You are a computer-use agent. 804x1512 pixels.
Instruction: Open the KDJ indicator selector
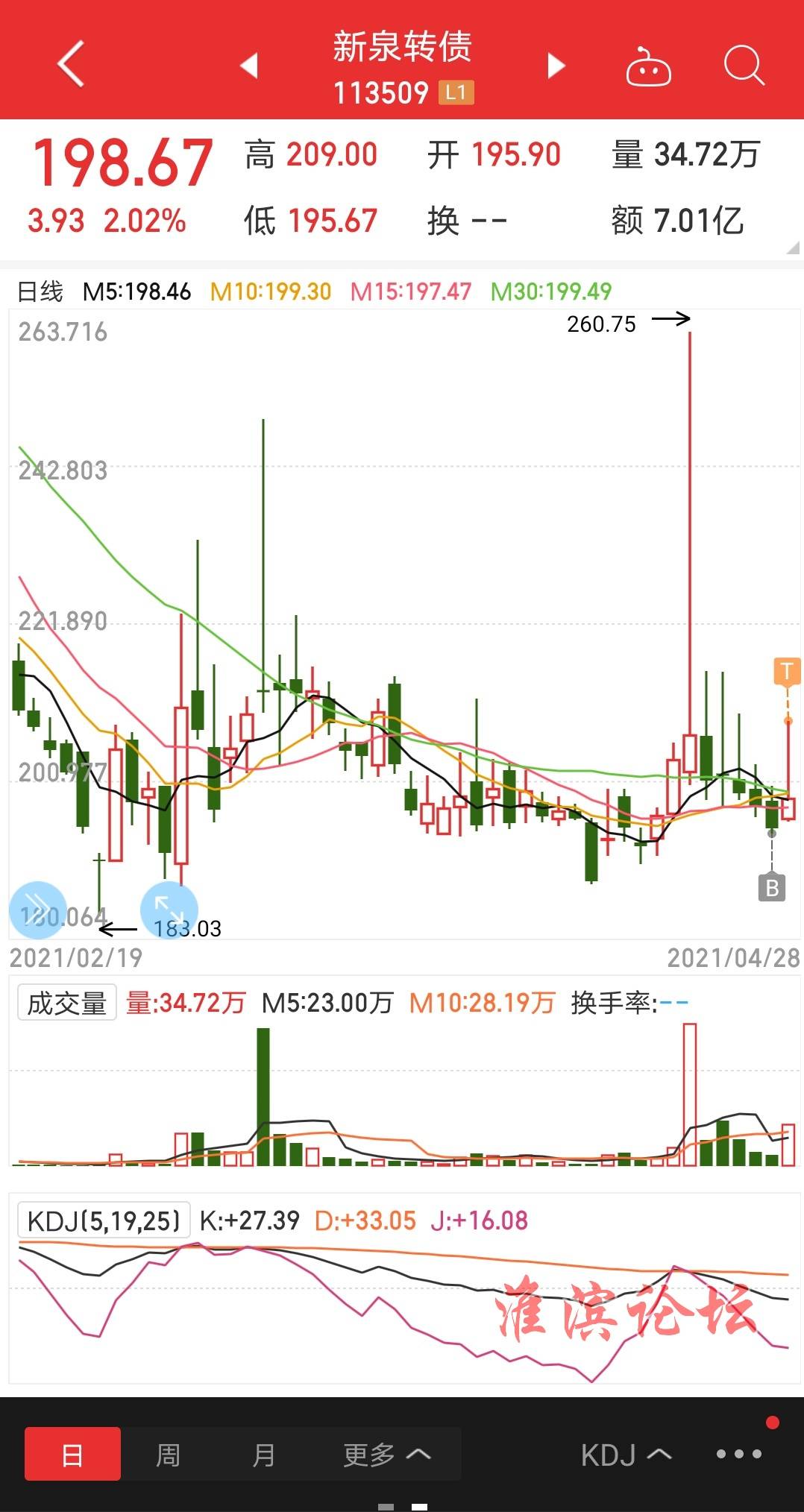coord(626,1455)
